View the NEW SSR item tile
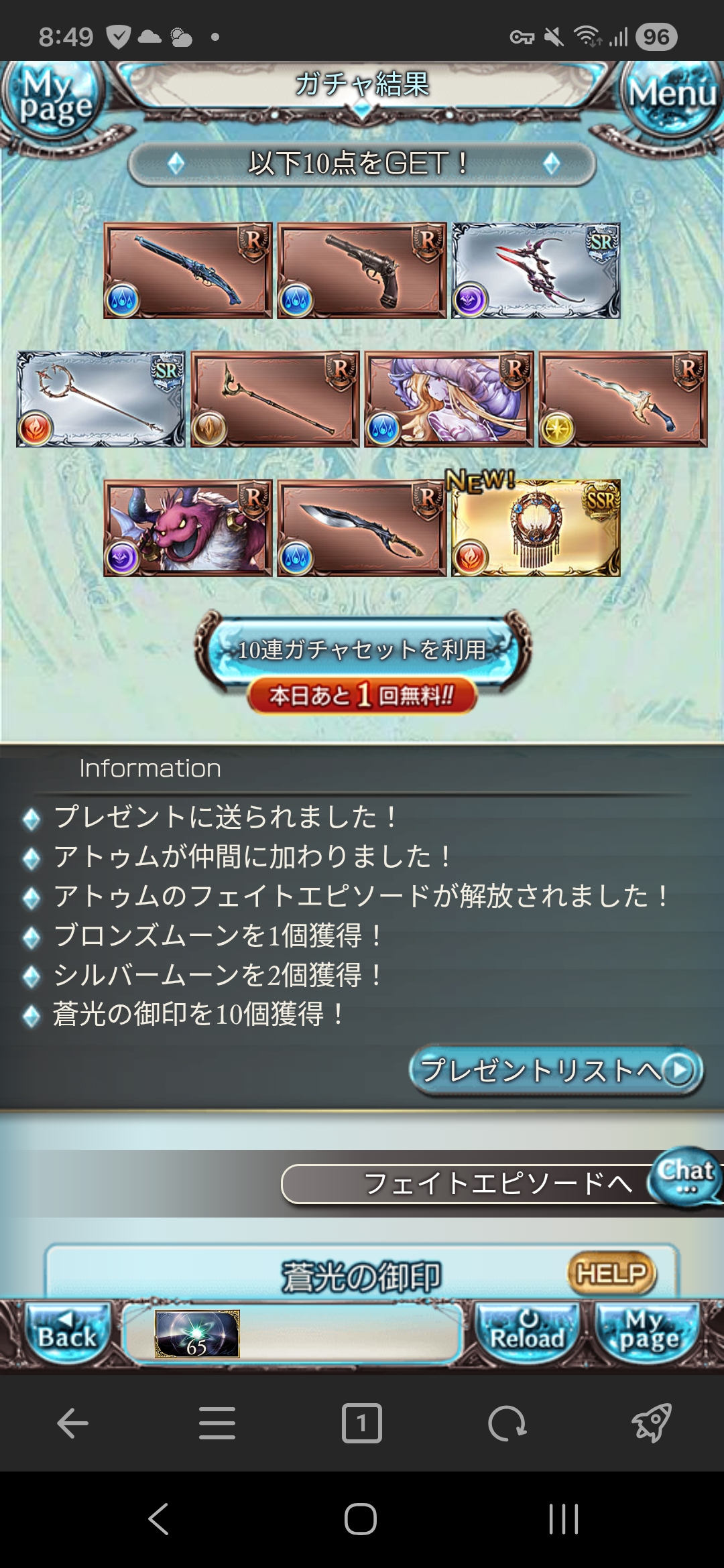The width and height of the screenshot is (724, 1568). pyautogui.click(x=536, y=528)
